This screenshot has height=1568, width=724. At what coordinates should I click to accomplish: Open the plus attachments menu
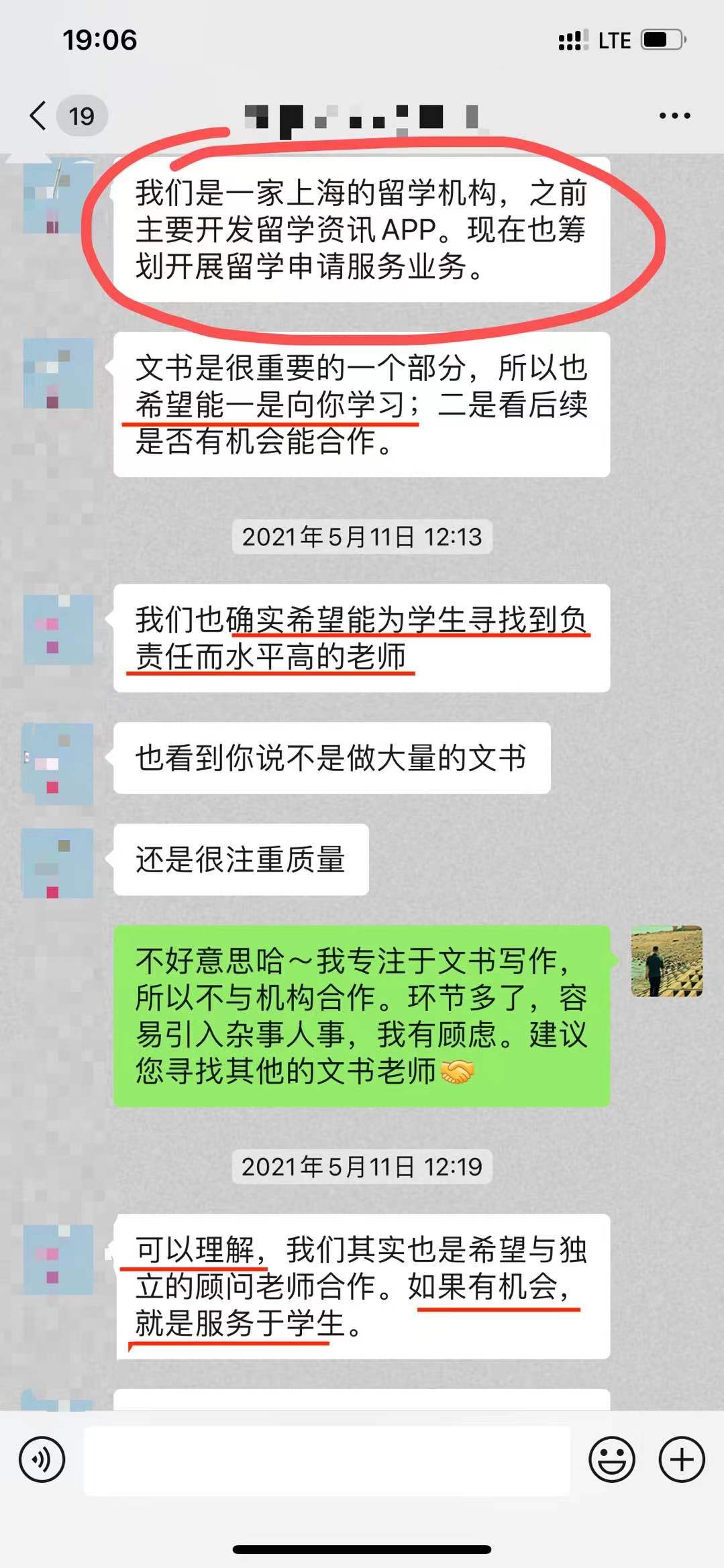[682, 1459]
